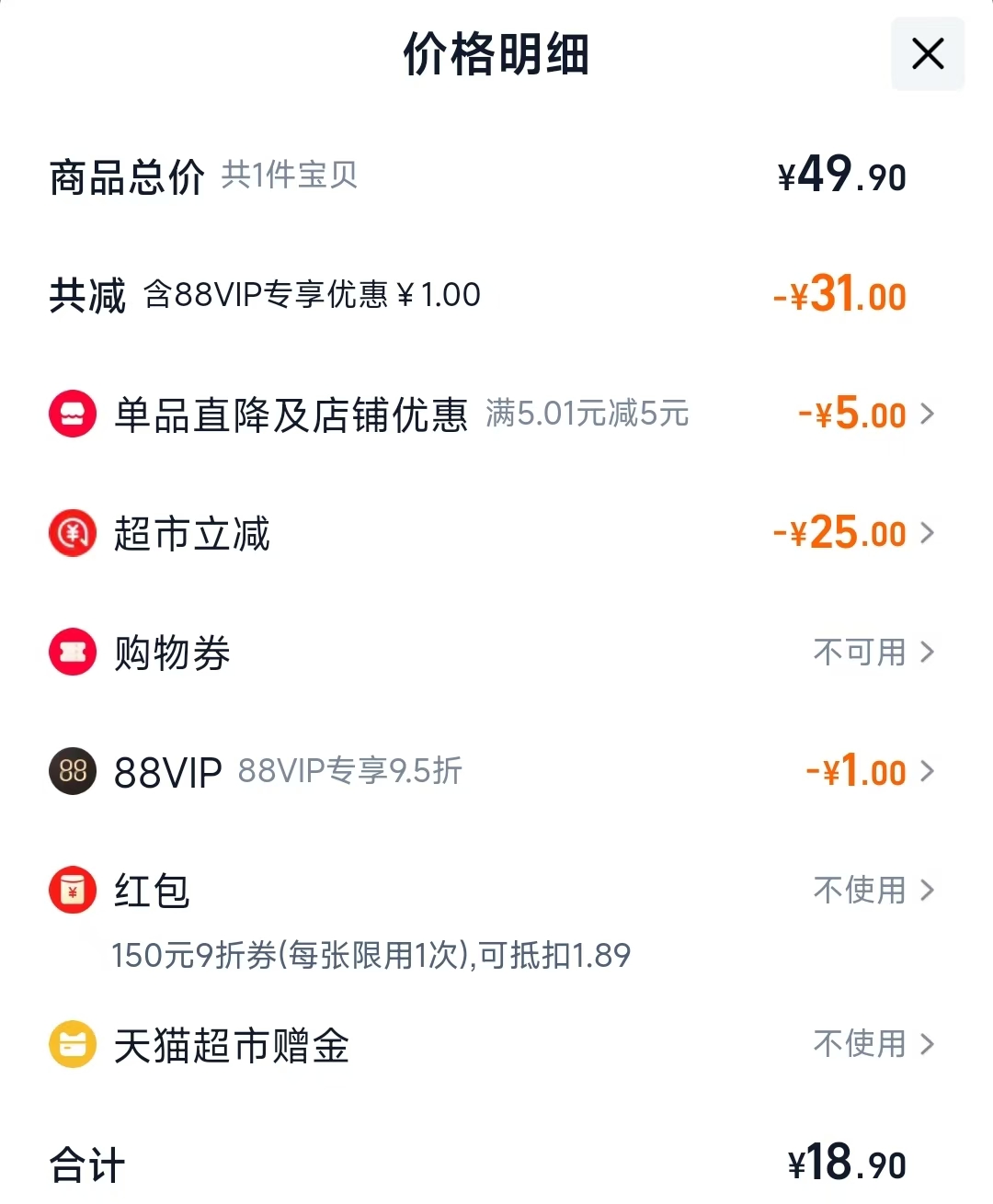Click the black 88VIP badge icon
Screen dimensions: 993x1204
[x=72, y=771]
